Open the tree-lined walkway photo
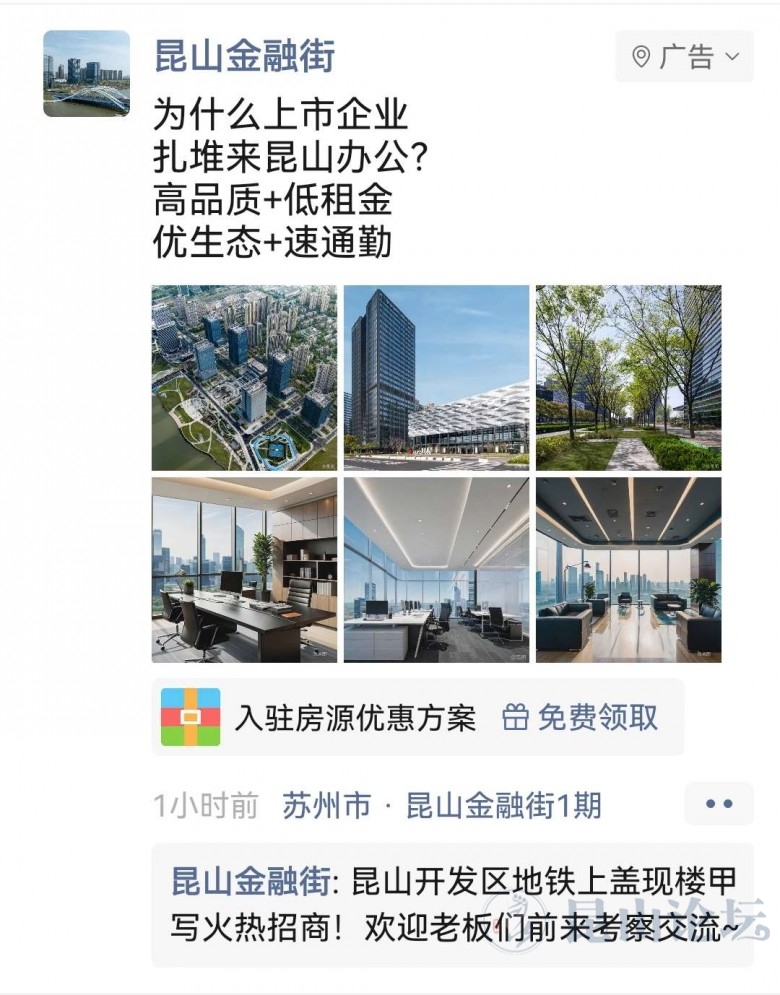 click(x=628, y=378)
